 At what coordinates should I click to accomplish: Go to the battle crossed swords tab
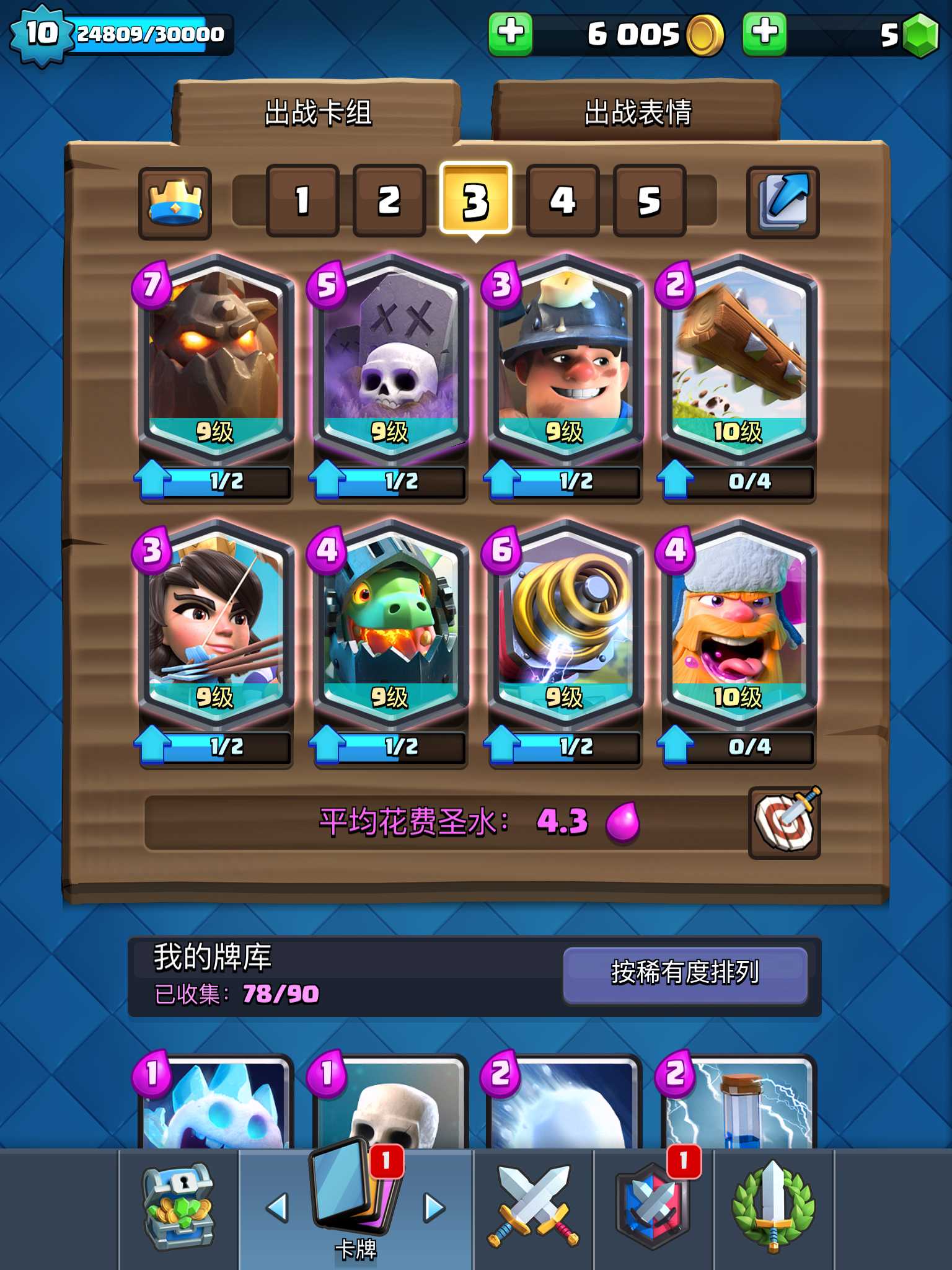tap(534, 1206)
